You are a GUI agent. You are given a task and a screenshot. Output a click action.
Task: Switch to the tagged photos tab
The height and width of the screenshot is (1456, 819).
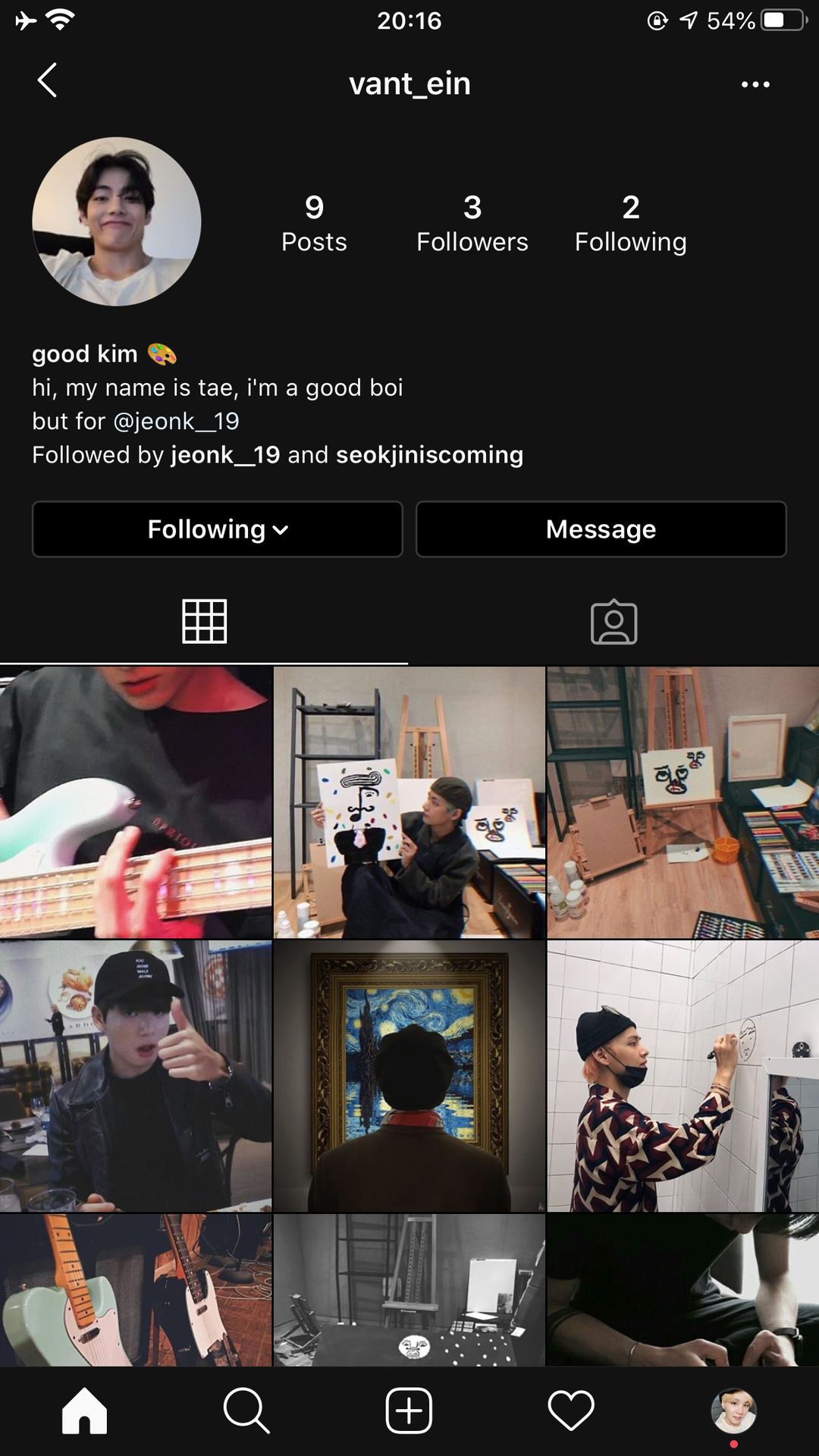(613, 622)
